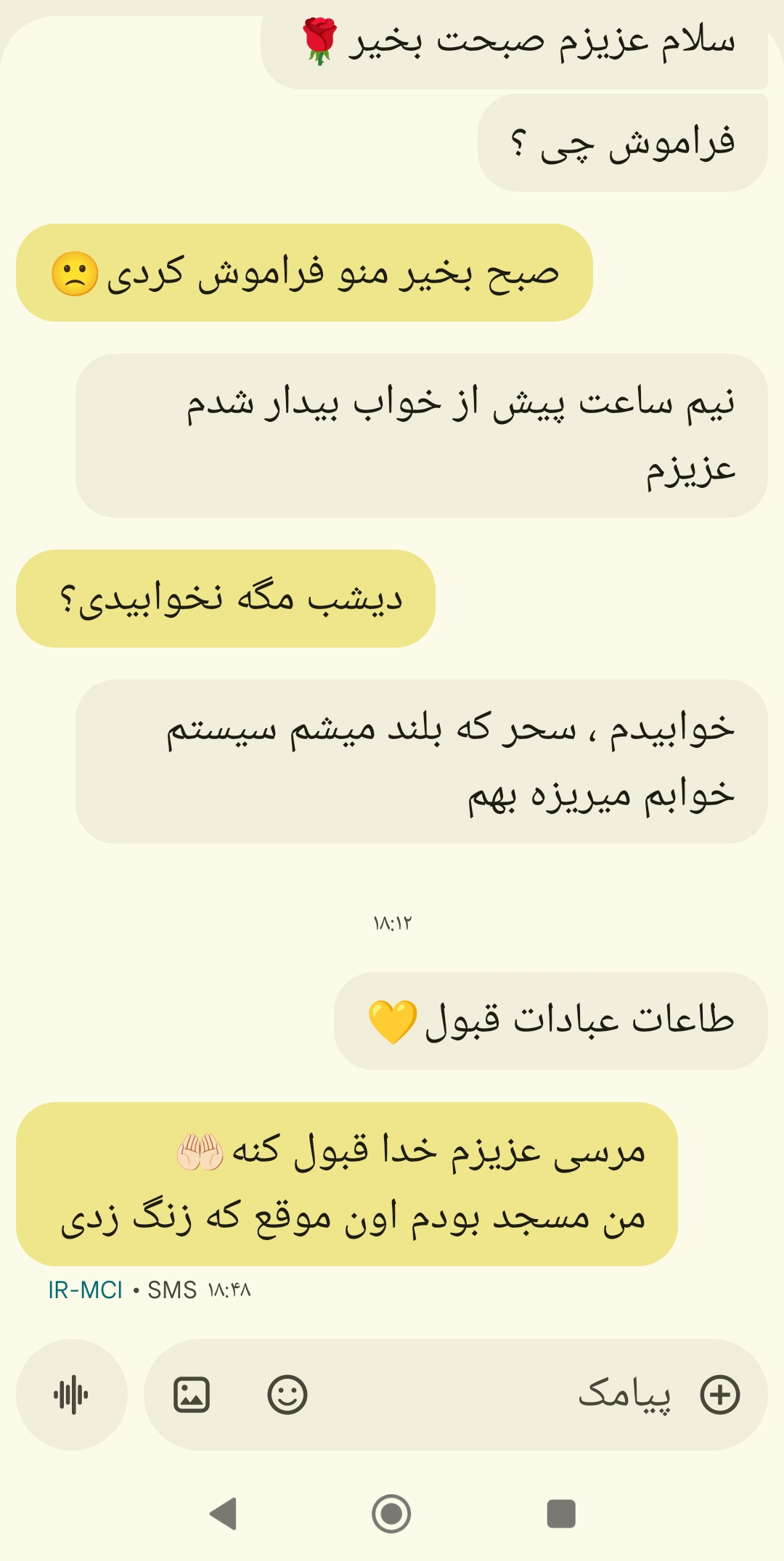
Task: Open the plus attachment menu
Action: [719, 1395]
